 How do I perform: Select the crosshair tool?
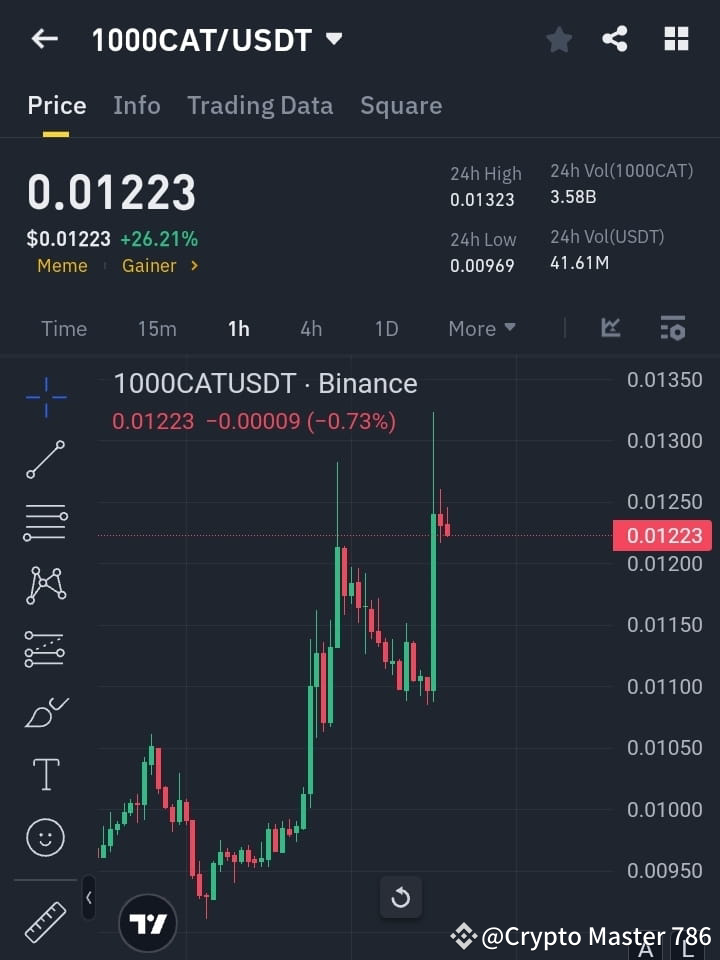(x=44, y=398)
